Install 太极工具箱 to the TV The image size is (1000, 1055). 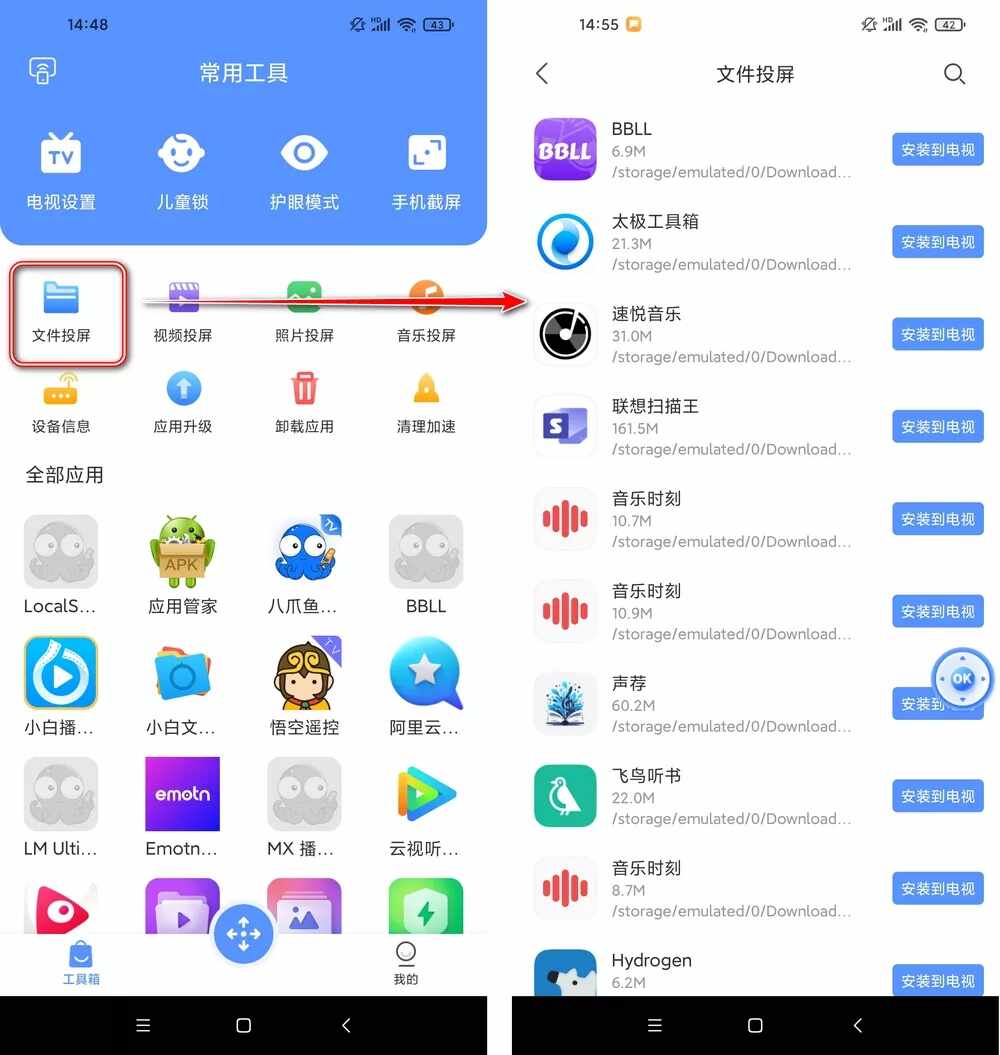click(x=937, y=242)
